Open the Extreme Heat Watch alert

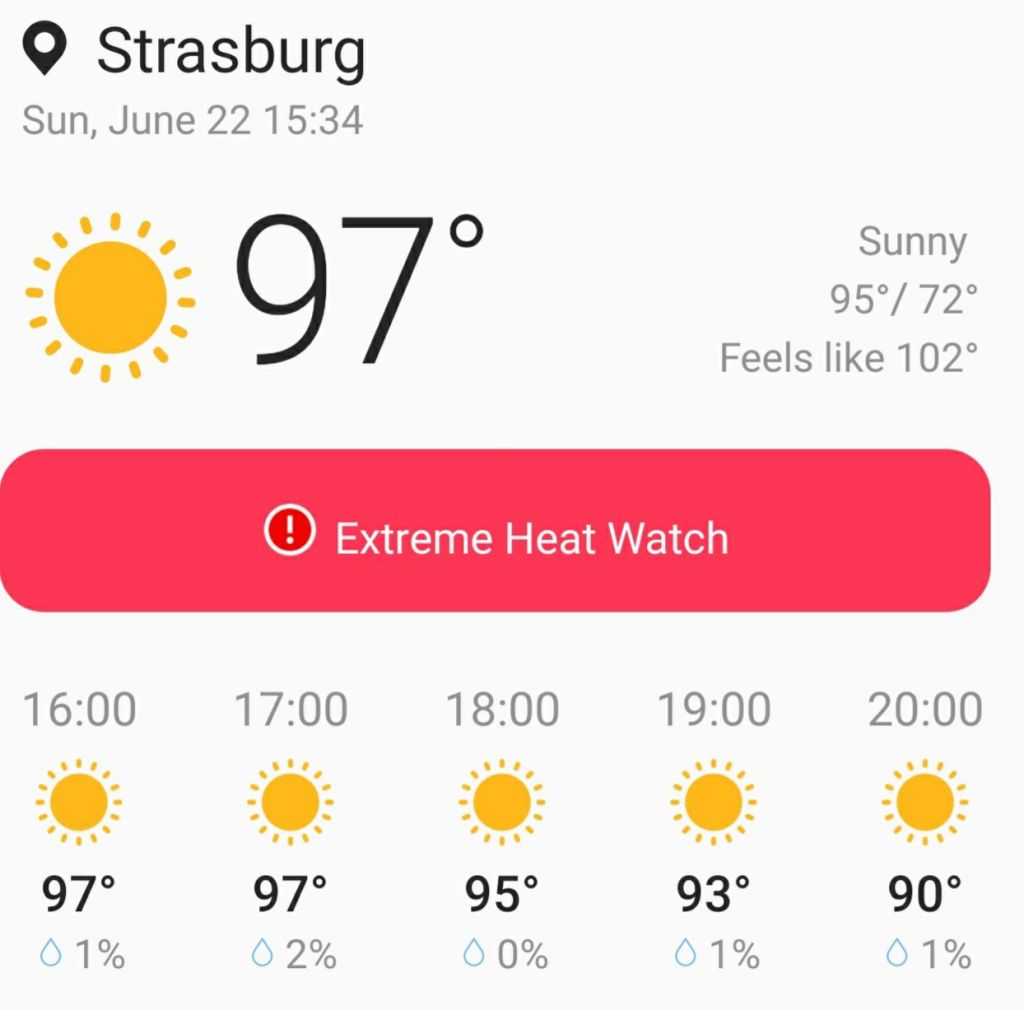(496, 531)
